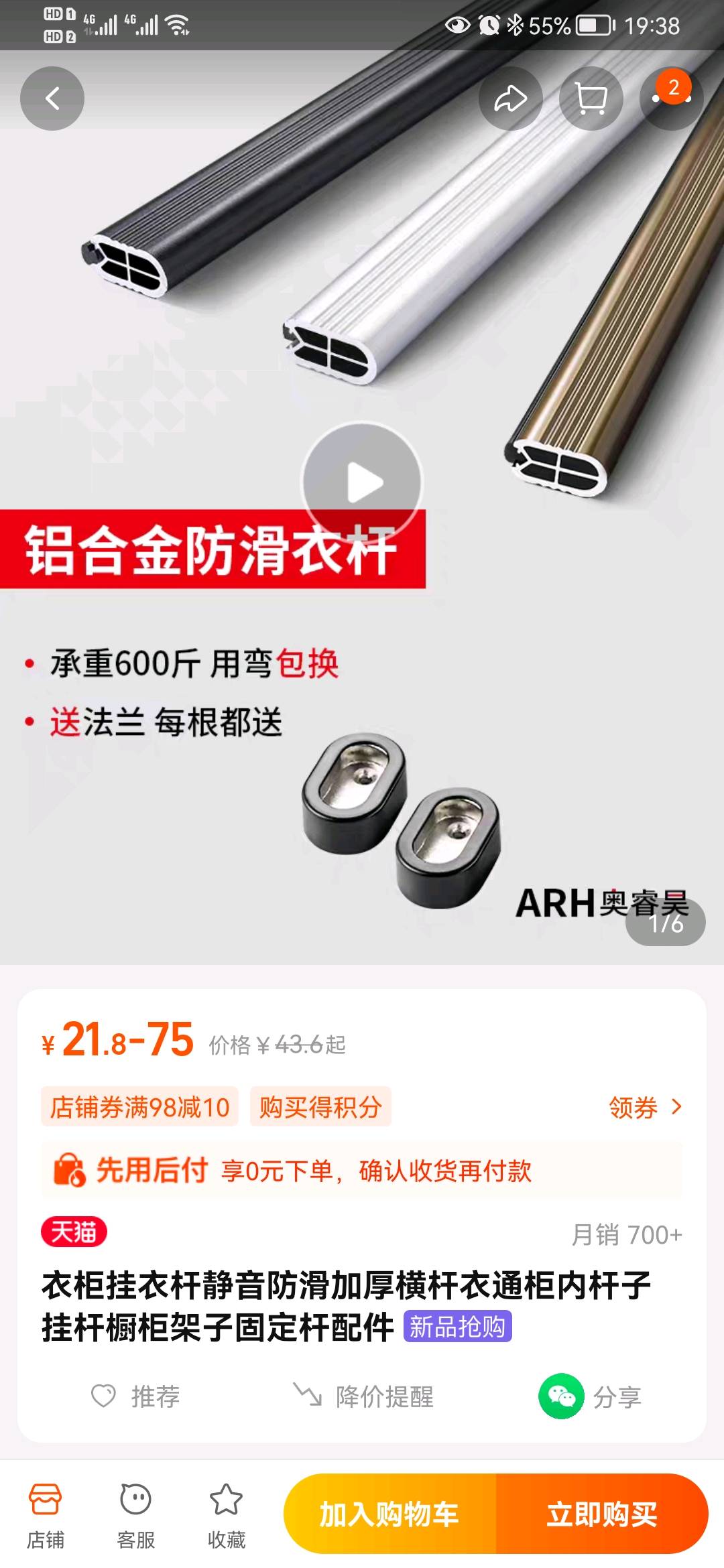
Task: Contact 客服 customer service
Action: [x=136, y=1512]
